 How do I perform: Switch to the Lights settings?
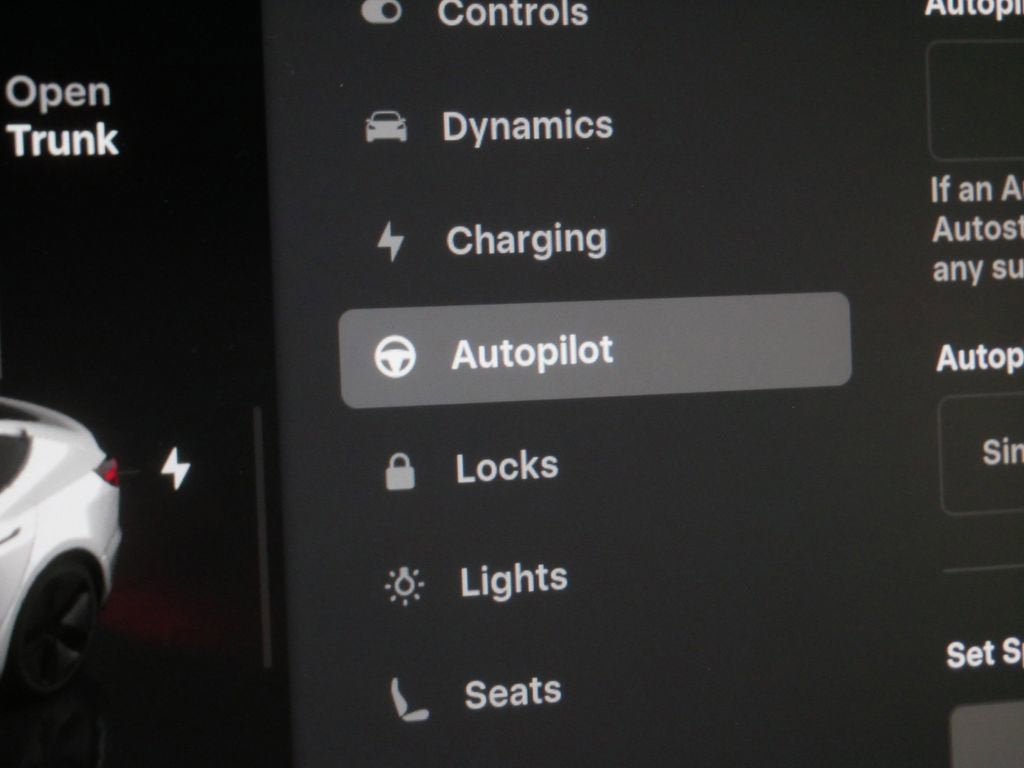(x=512, y=581)
